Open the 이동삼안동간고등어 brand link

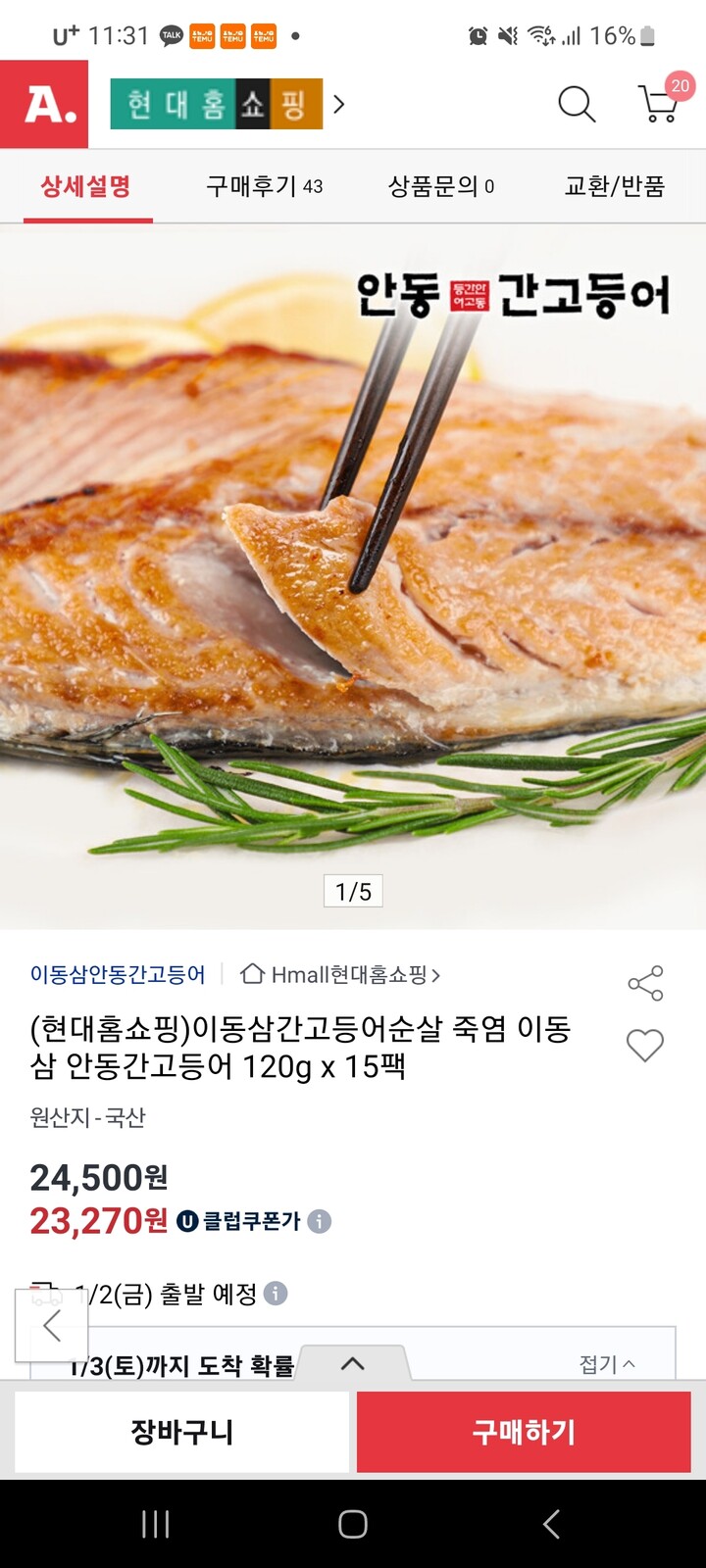point(116,975)
